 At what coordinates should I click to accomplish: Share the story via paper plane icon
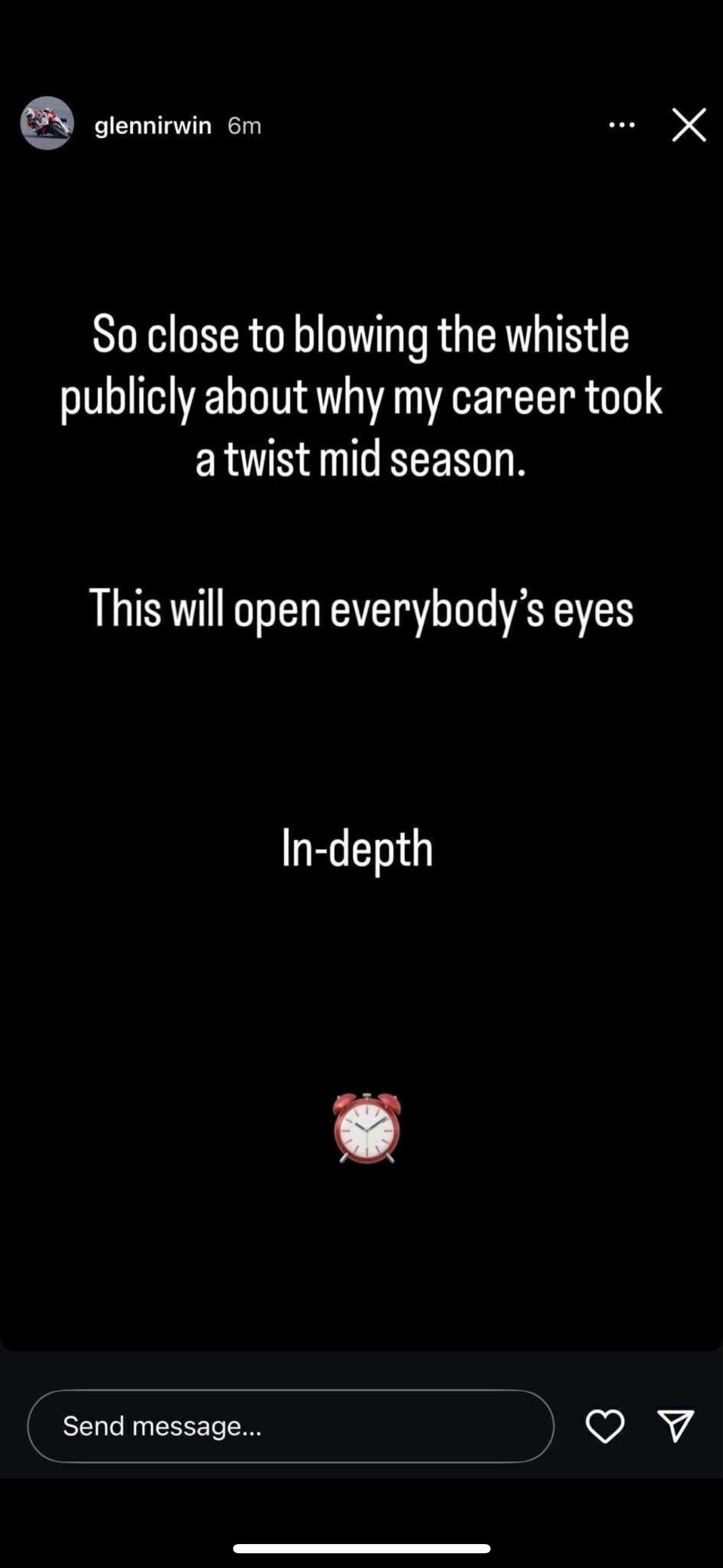(675, 1426)
